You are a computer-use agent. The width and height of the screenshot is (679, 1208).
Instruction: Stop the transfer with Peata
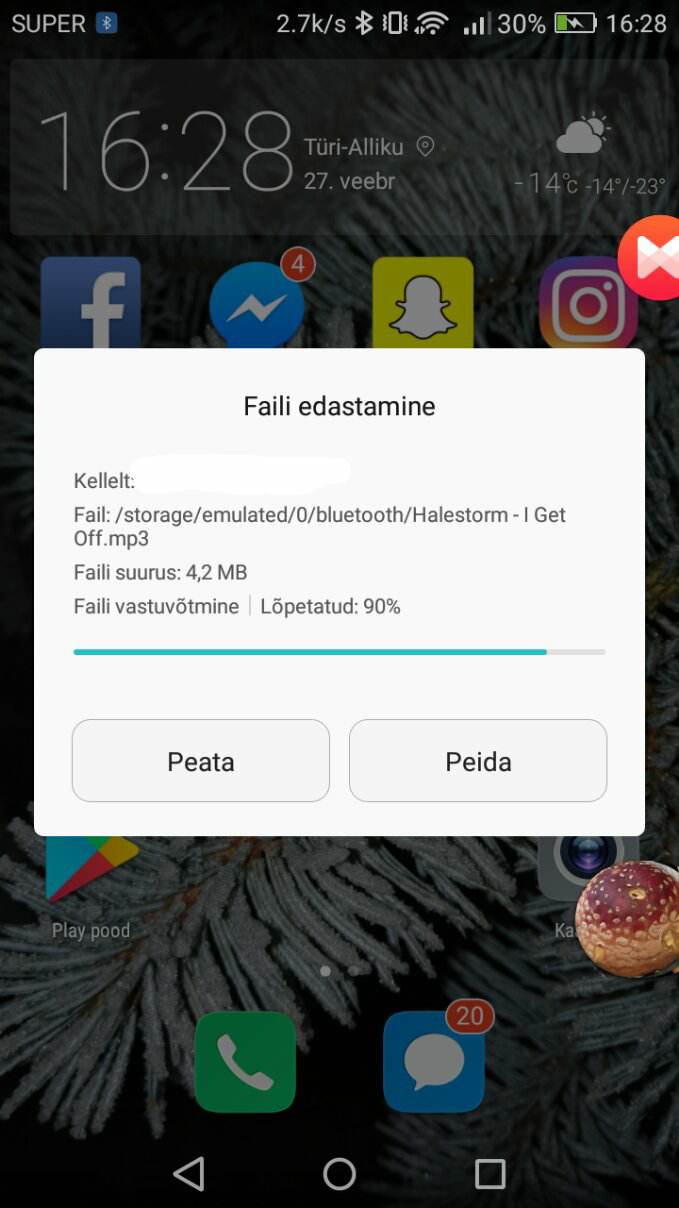(201, 761)
